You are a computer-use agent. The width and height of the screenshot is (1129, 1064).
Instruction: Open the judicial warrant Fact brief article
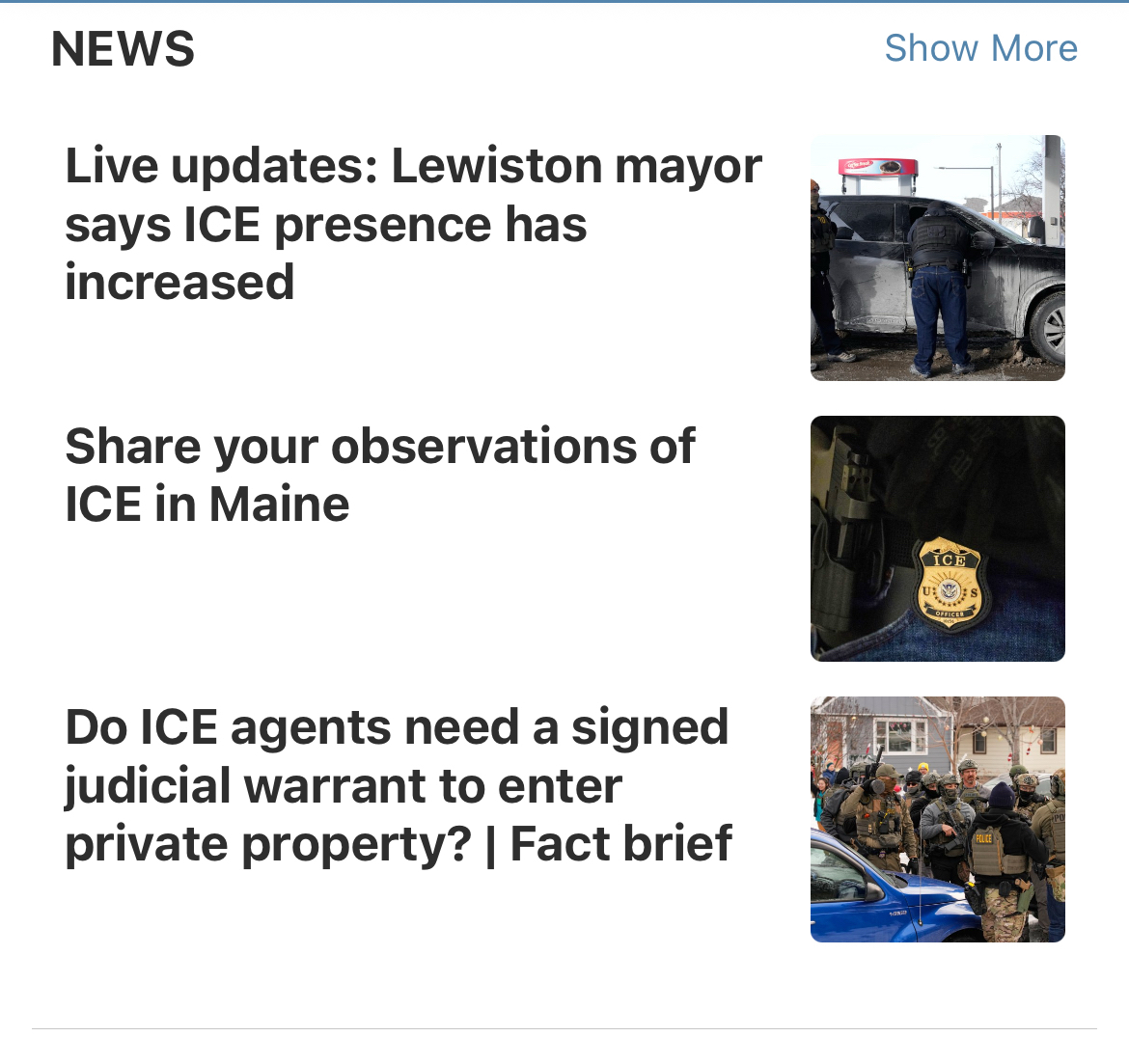398,785
